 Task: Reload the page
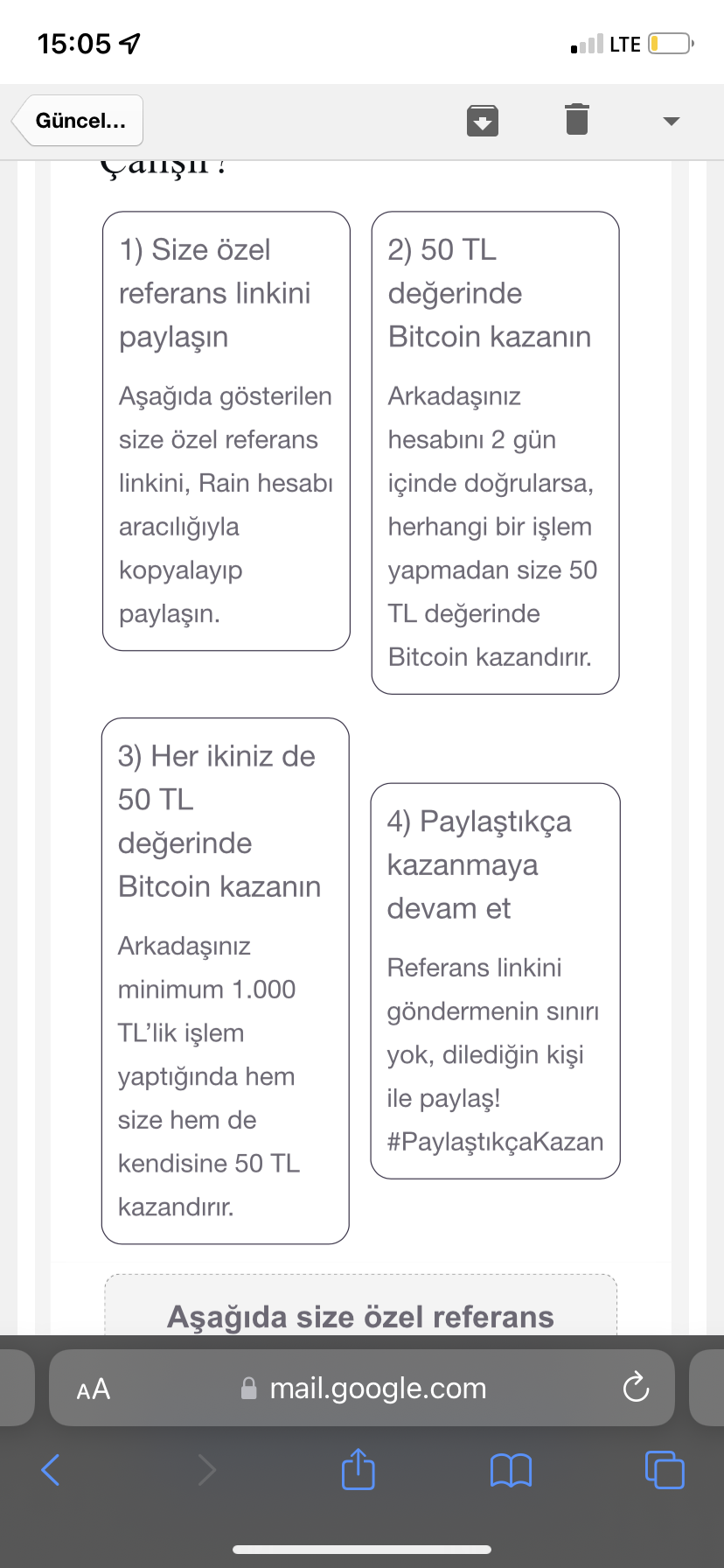click(636, 1388)
